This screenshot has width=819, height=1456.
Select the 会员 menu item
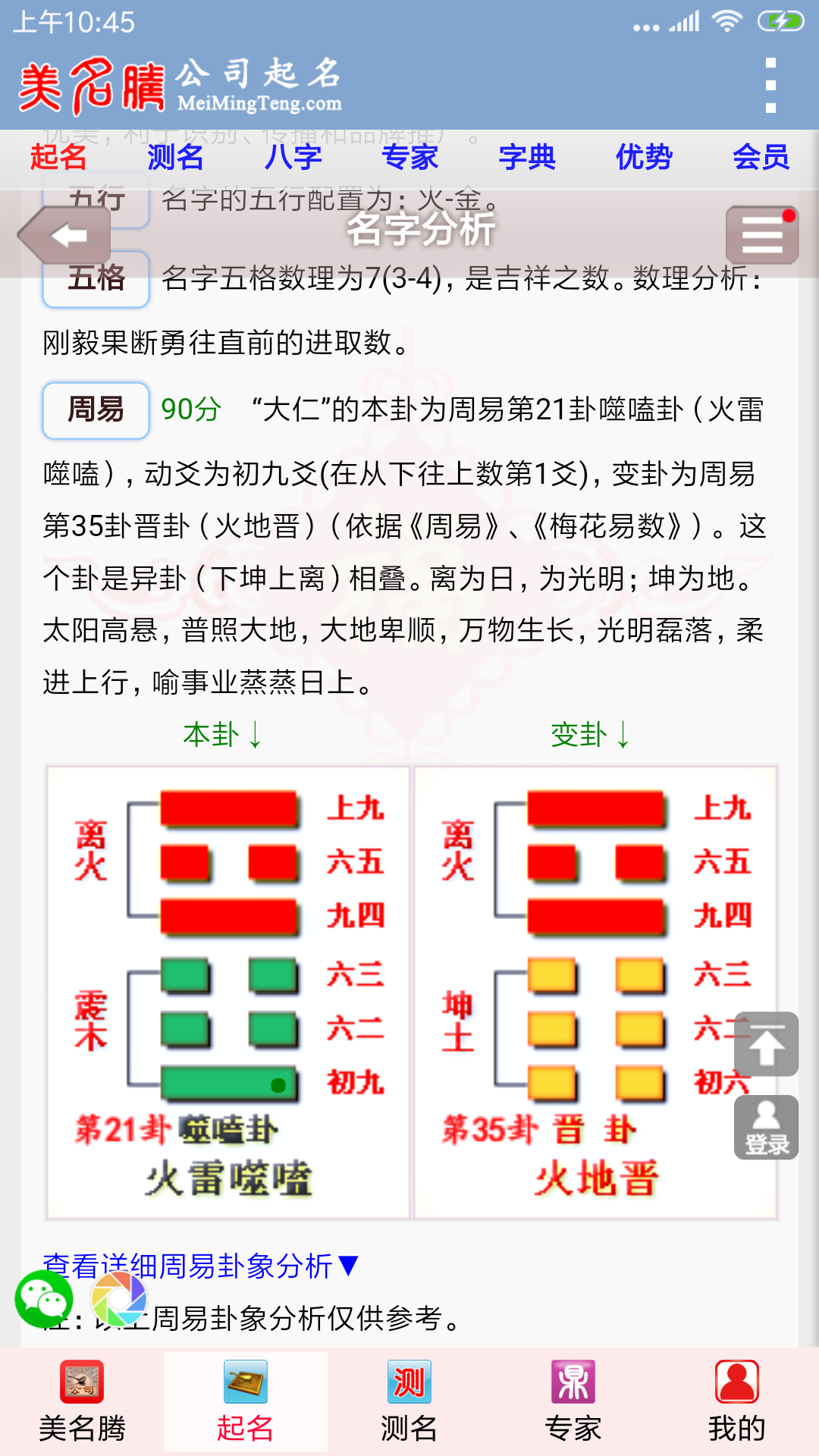[761, 158]
